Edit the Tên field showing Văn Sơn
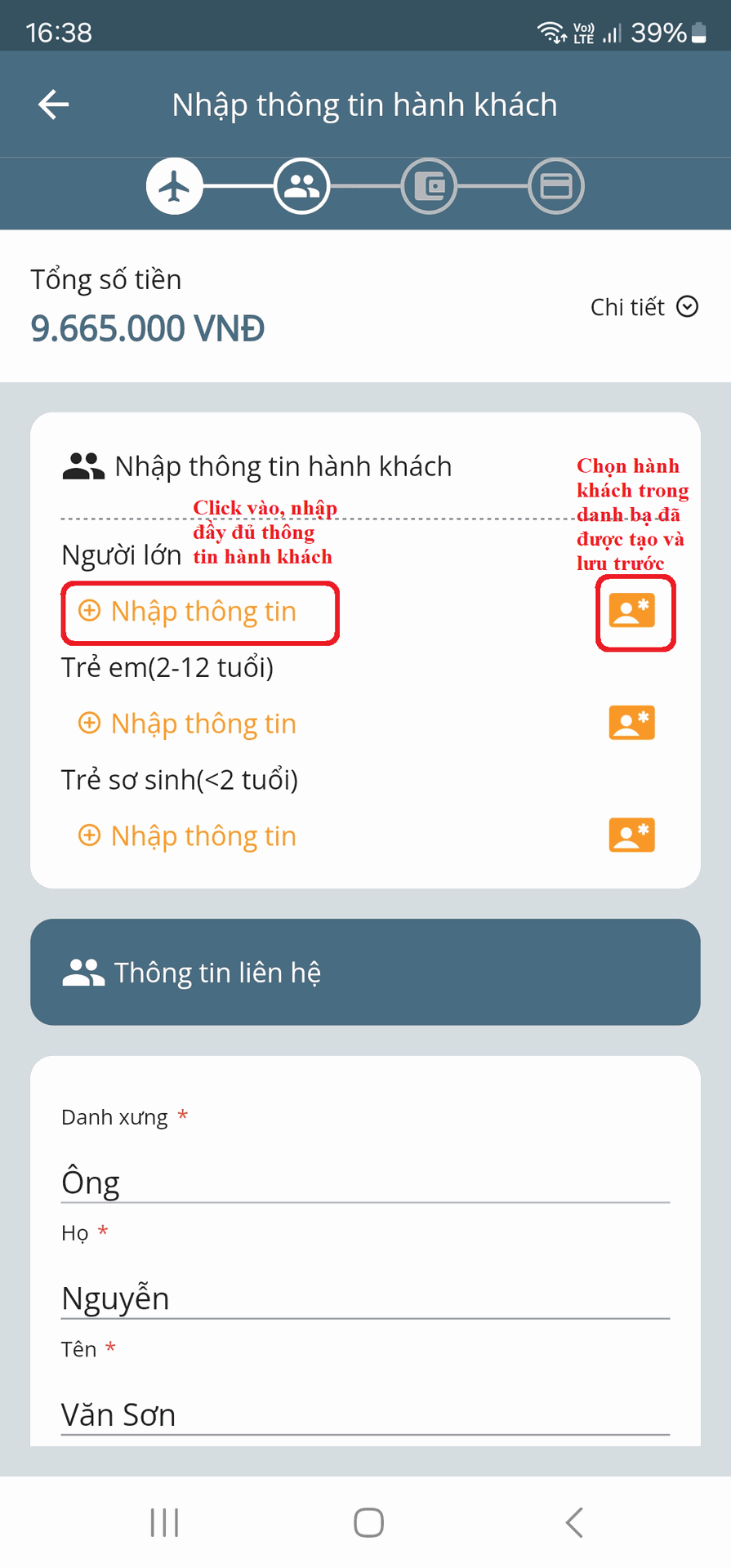 tap(365, 1414)
